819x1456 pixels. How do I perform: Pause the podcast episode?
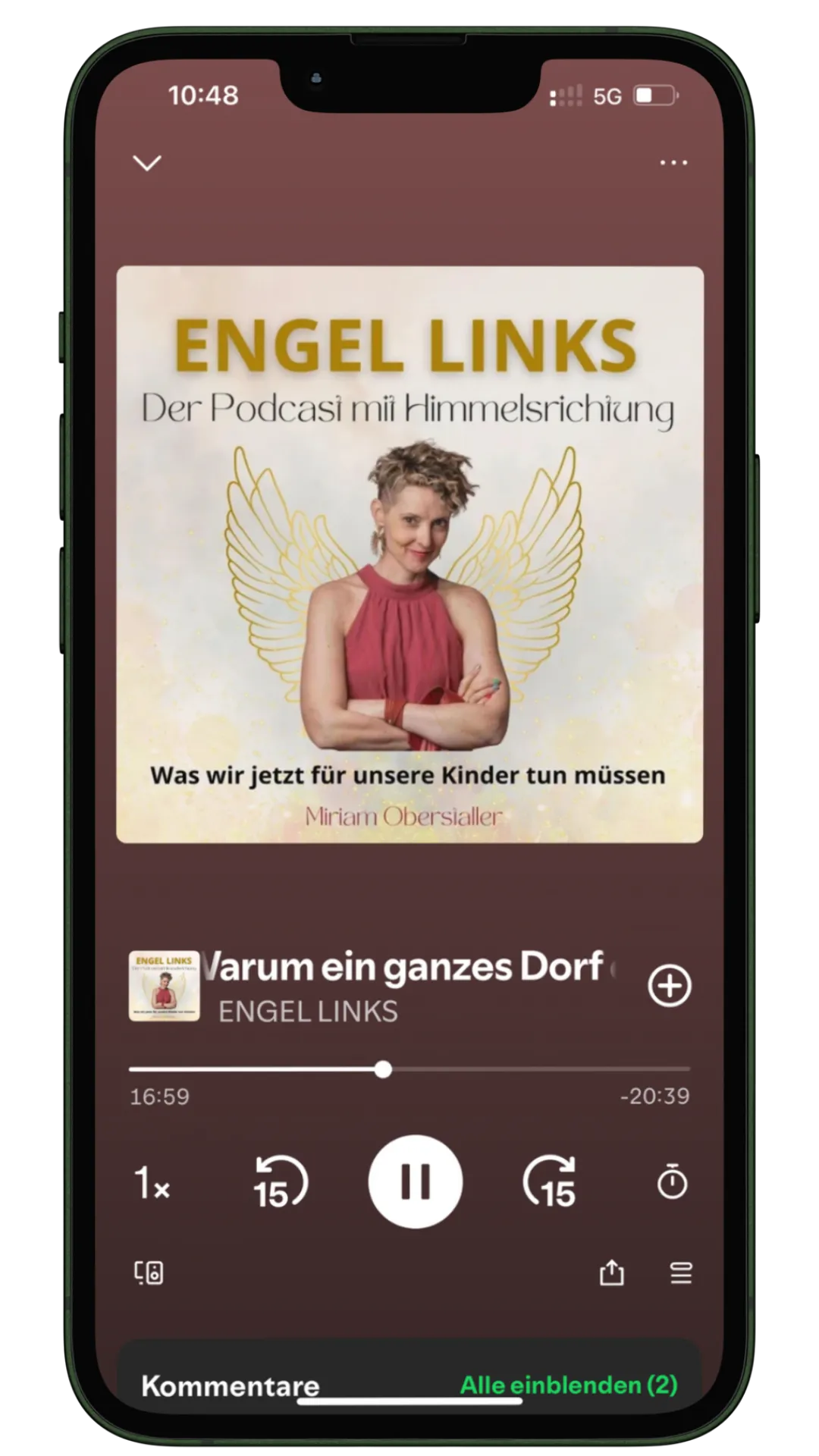[415, 1181]
